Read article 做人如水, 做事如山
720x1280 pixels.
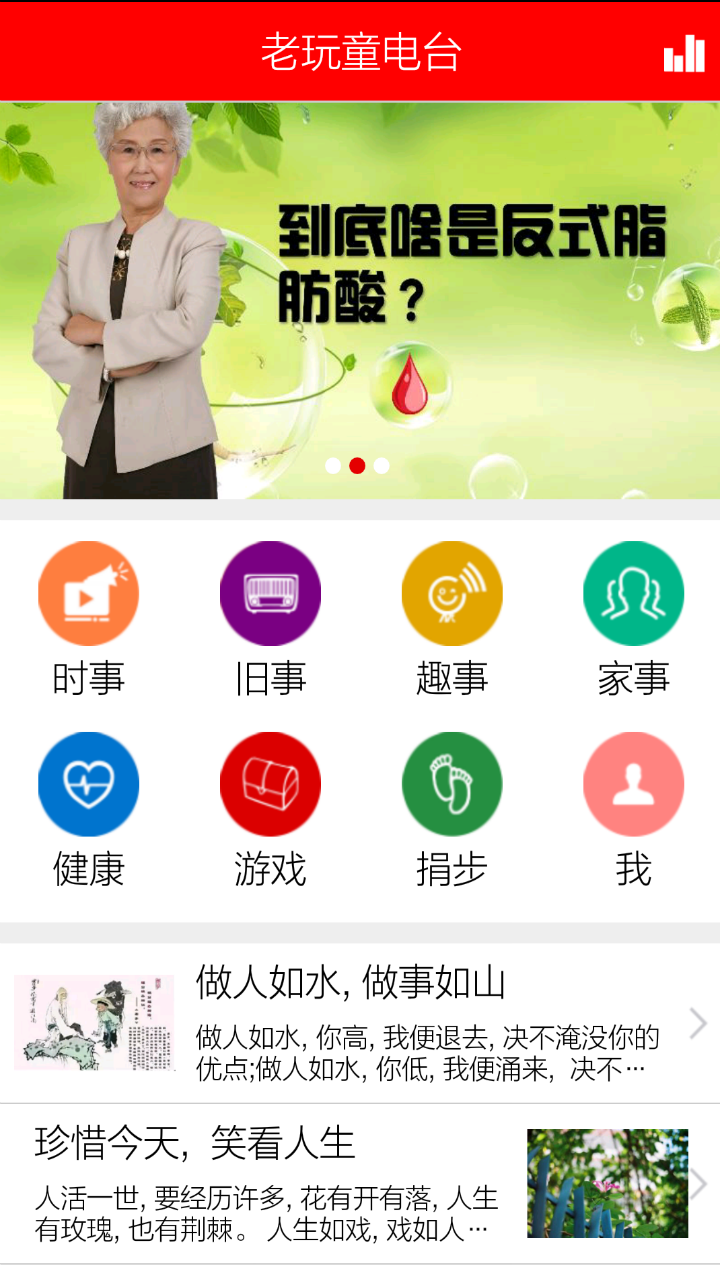360,1022
